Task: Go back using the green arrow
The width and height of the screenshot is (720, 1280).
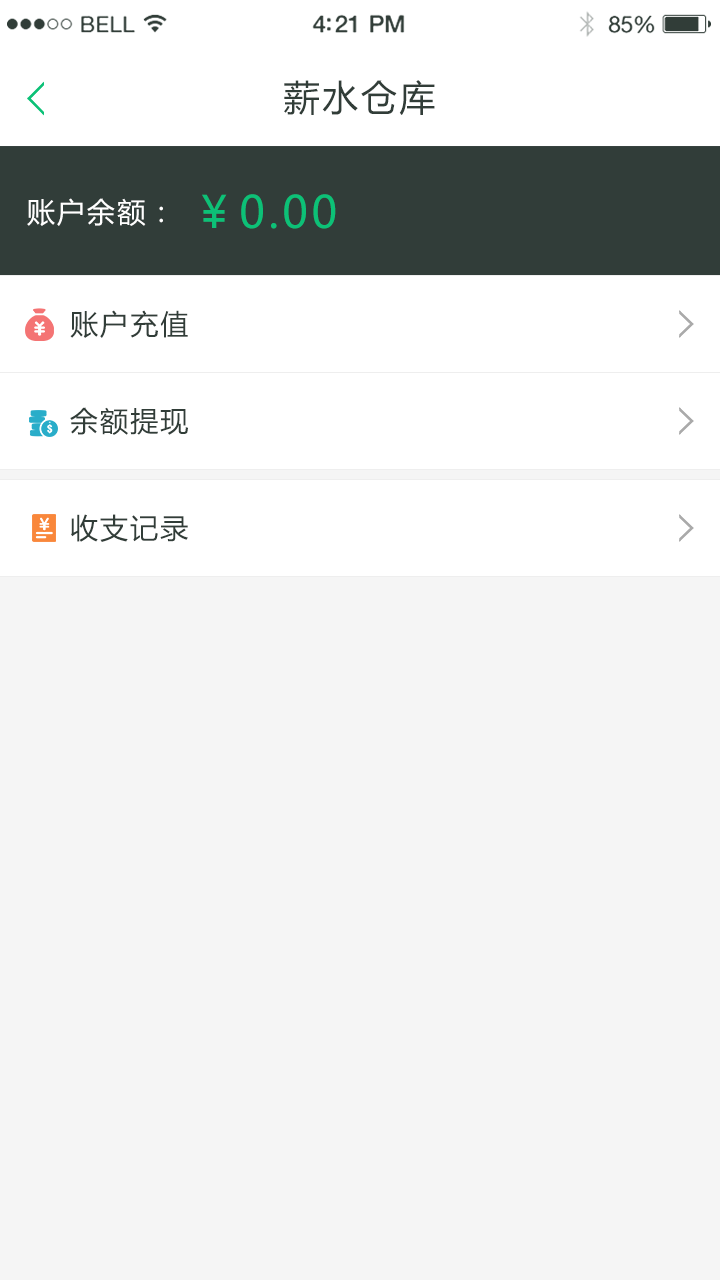Action: [x=36, y=99]
